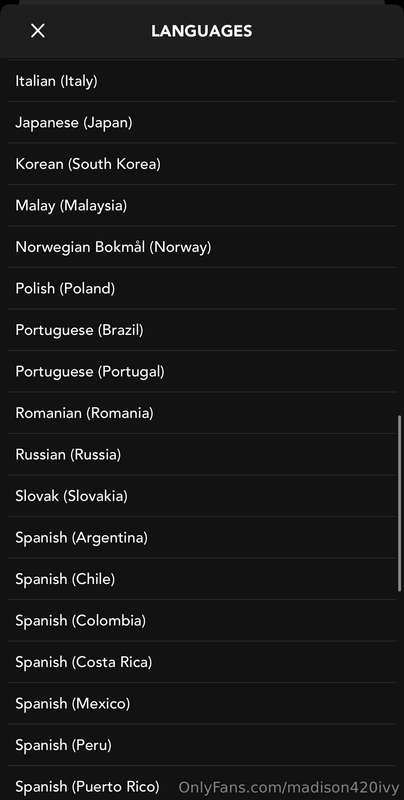The height and width of the screenshot is (800, 404).
Task: Select Spanish (Chile)
Action: click(202, 579)
